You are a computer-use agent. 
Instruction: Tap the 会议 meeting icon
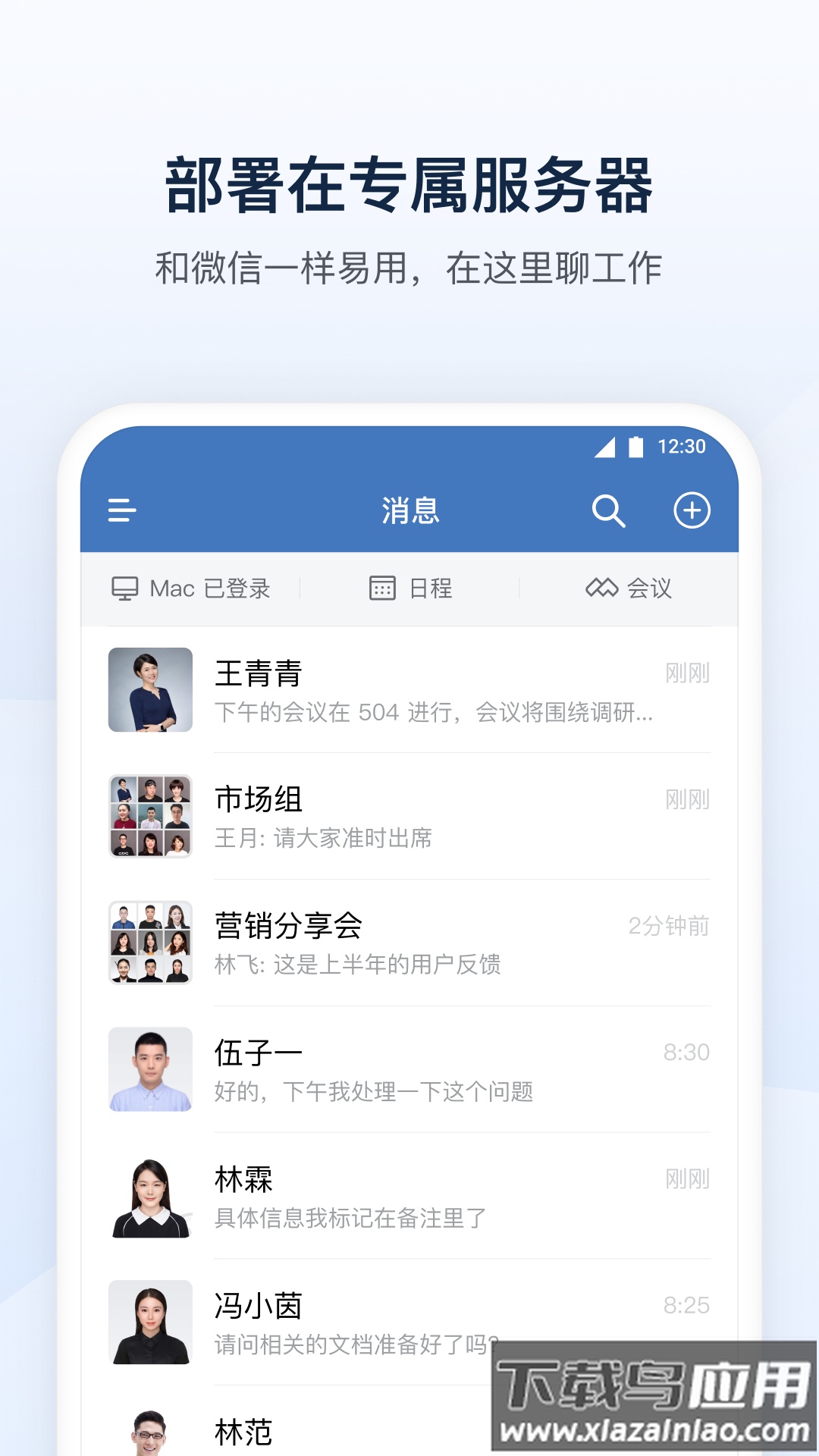coord(599,586)
